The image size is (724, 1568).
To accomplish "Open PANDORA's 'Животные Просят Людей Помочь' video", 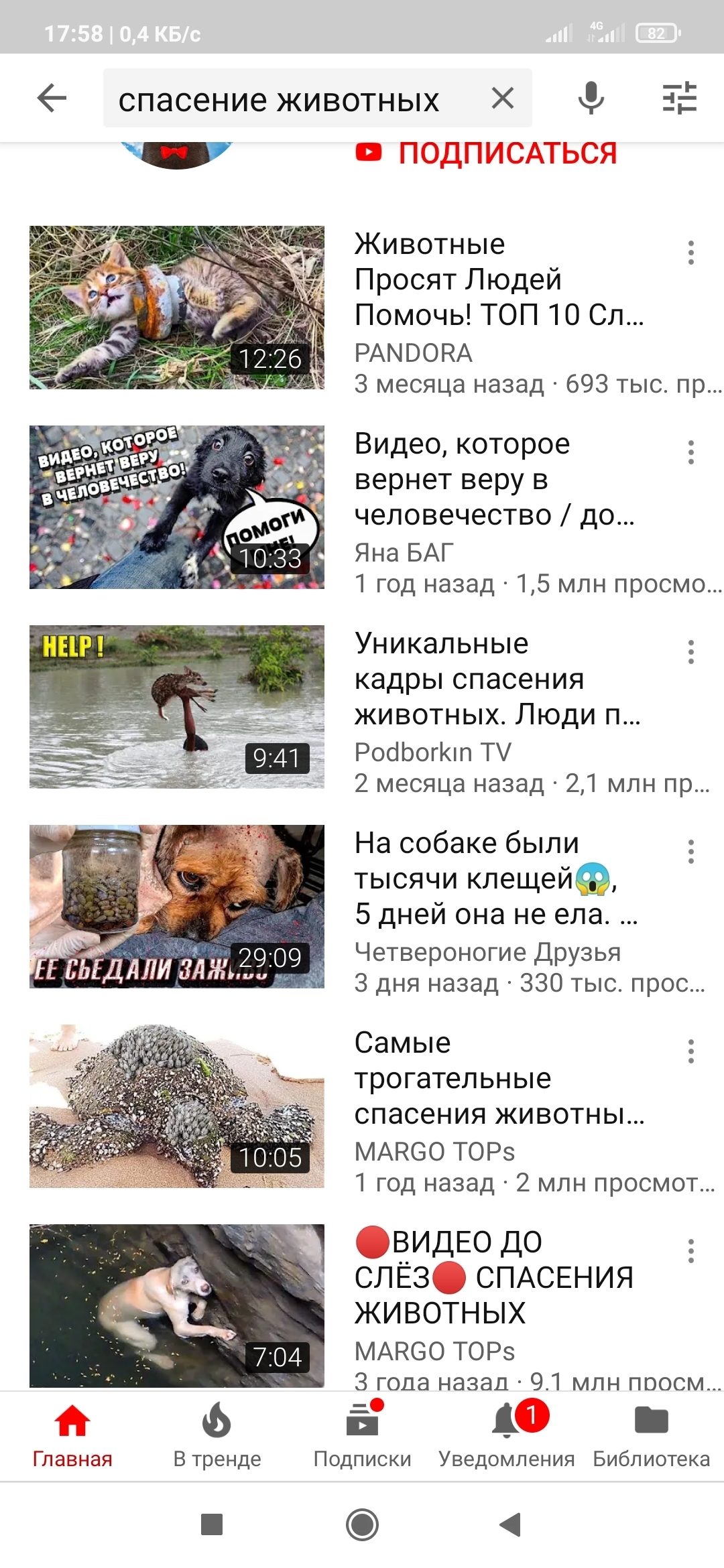I will coord(176,308).
